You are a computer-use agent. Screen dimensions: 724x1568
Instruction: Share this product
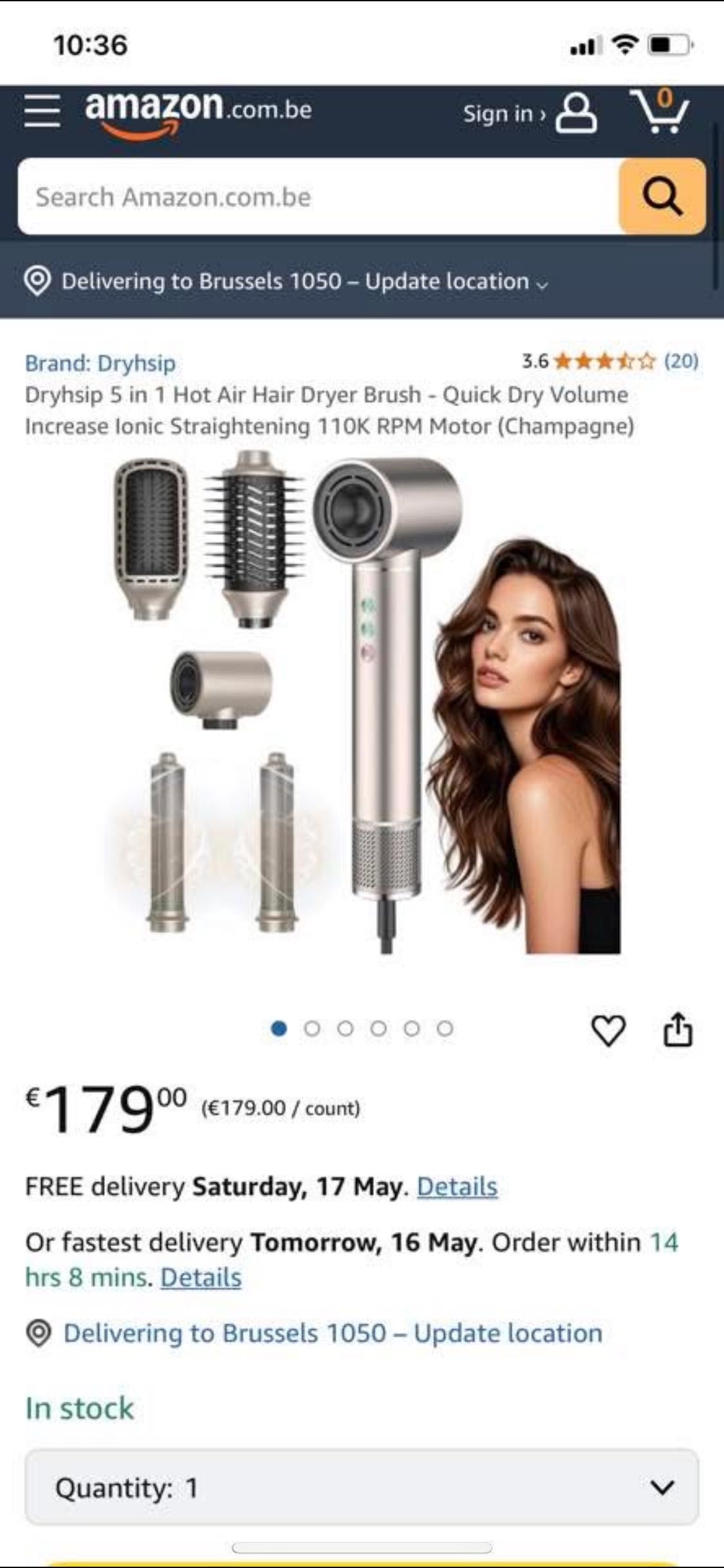pyautogui.click(x=677, y=1030)
